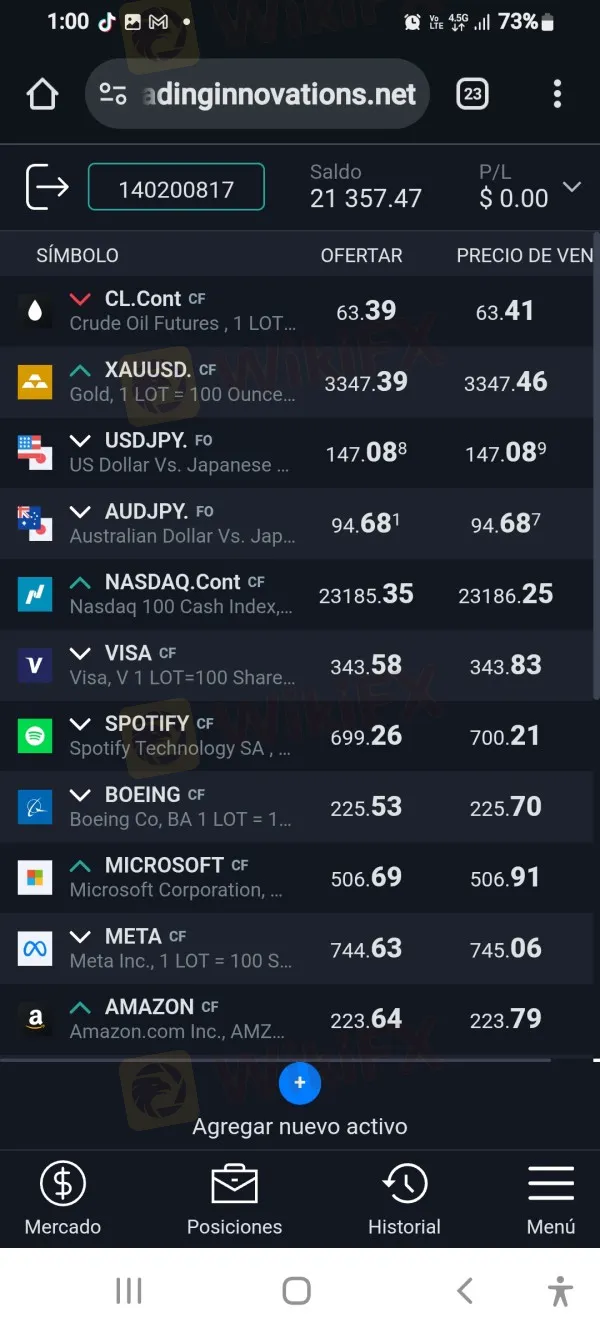Tap the logout exit icon
The image size is (600, 1333).
[x=47, y=187]
